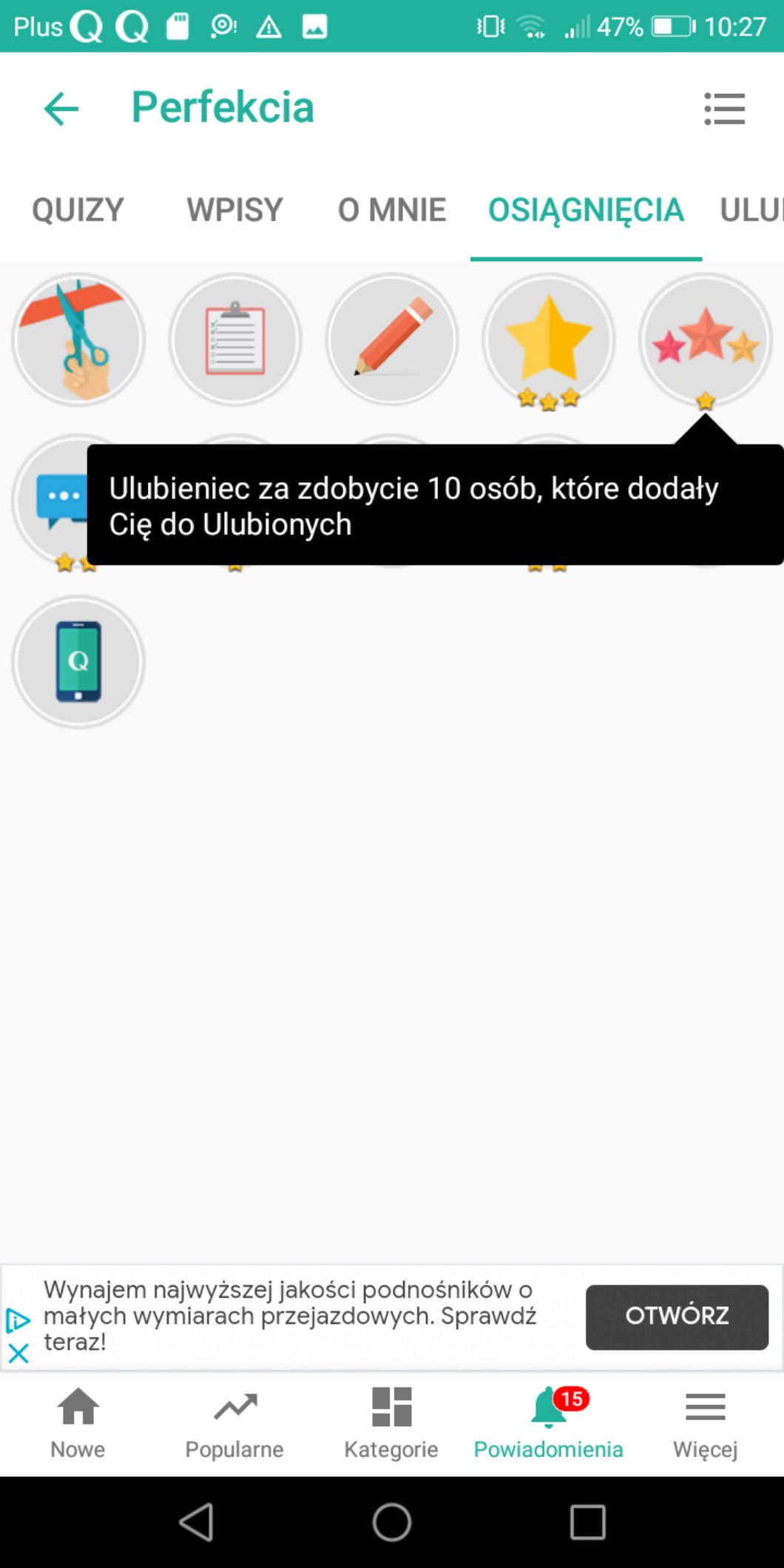Tap the pencil achievement badge
This screenshot has height=1568, width=784.
(x=392, y=340)
